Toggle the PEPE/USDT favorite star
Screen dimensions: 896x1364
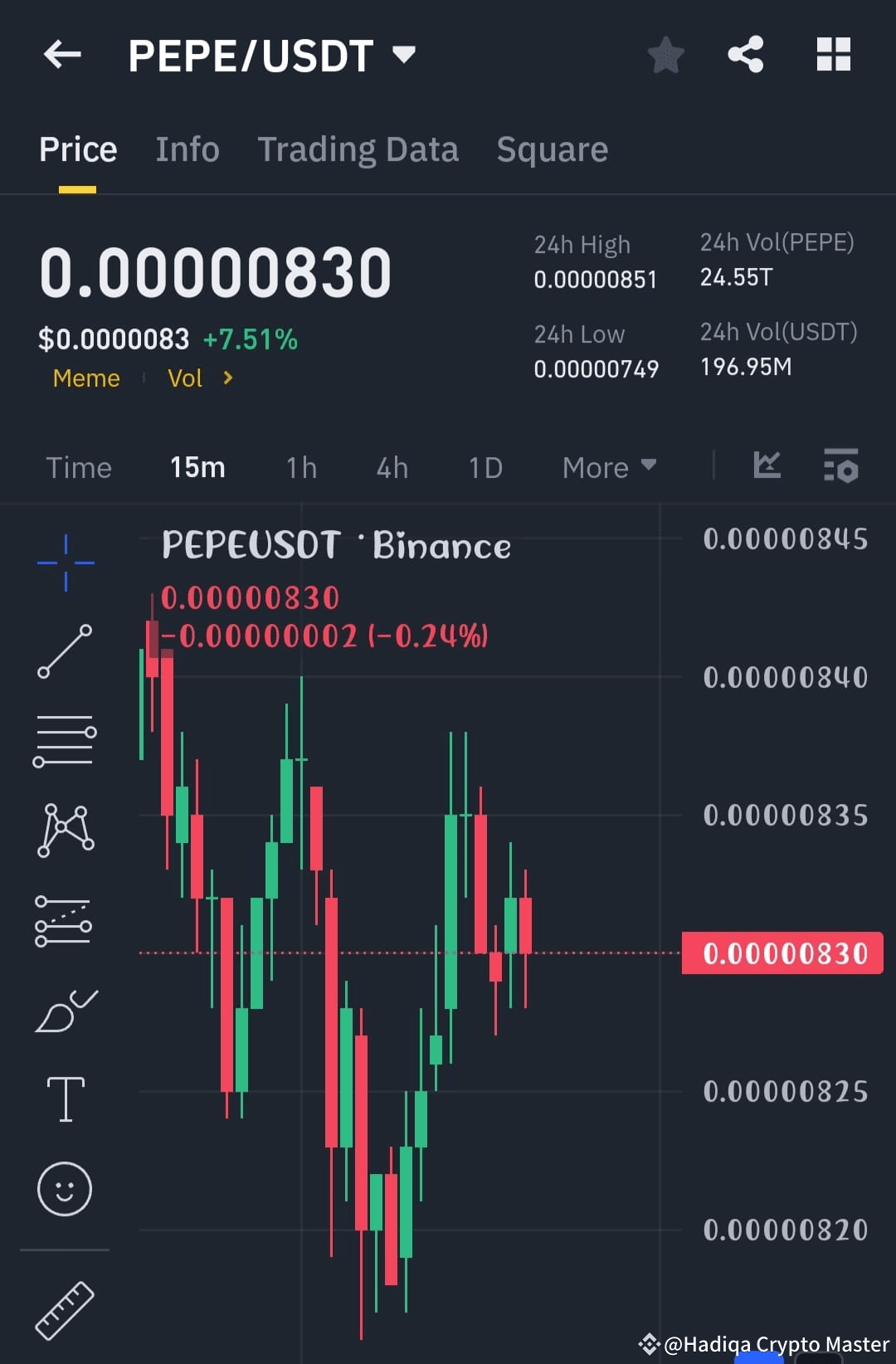pos(665,54)
